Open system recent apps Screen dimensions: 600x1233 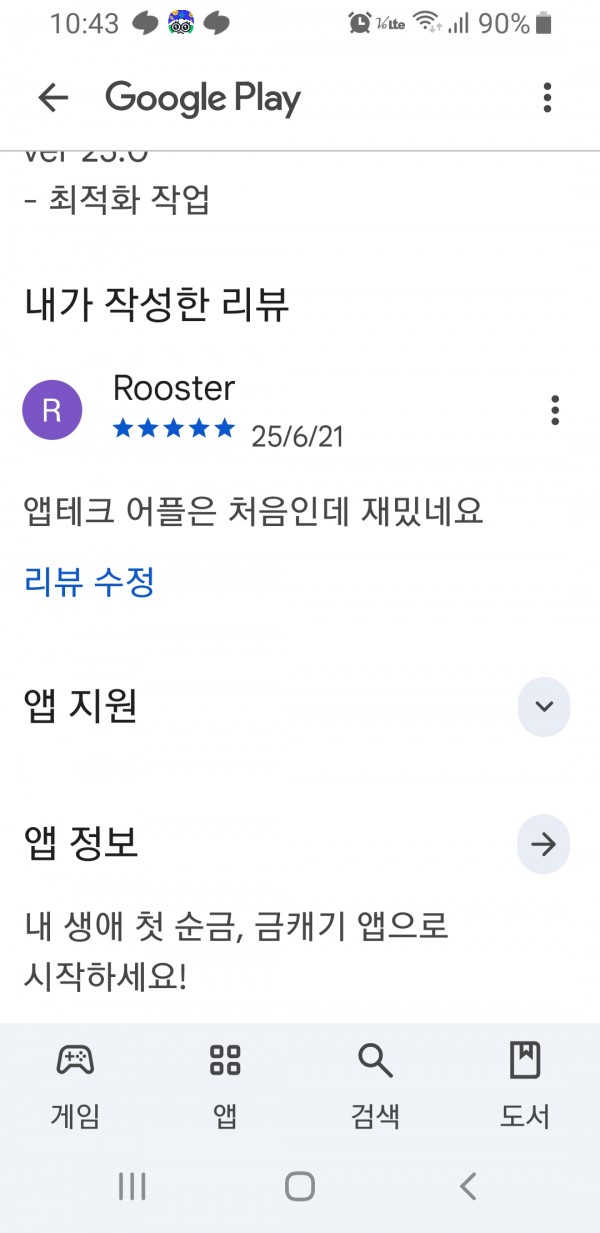point(132,1187)
